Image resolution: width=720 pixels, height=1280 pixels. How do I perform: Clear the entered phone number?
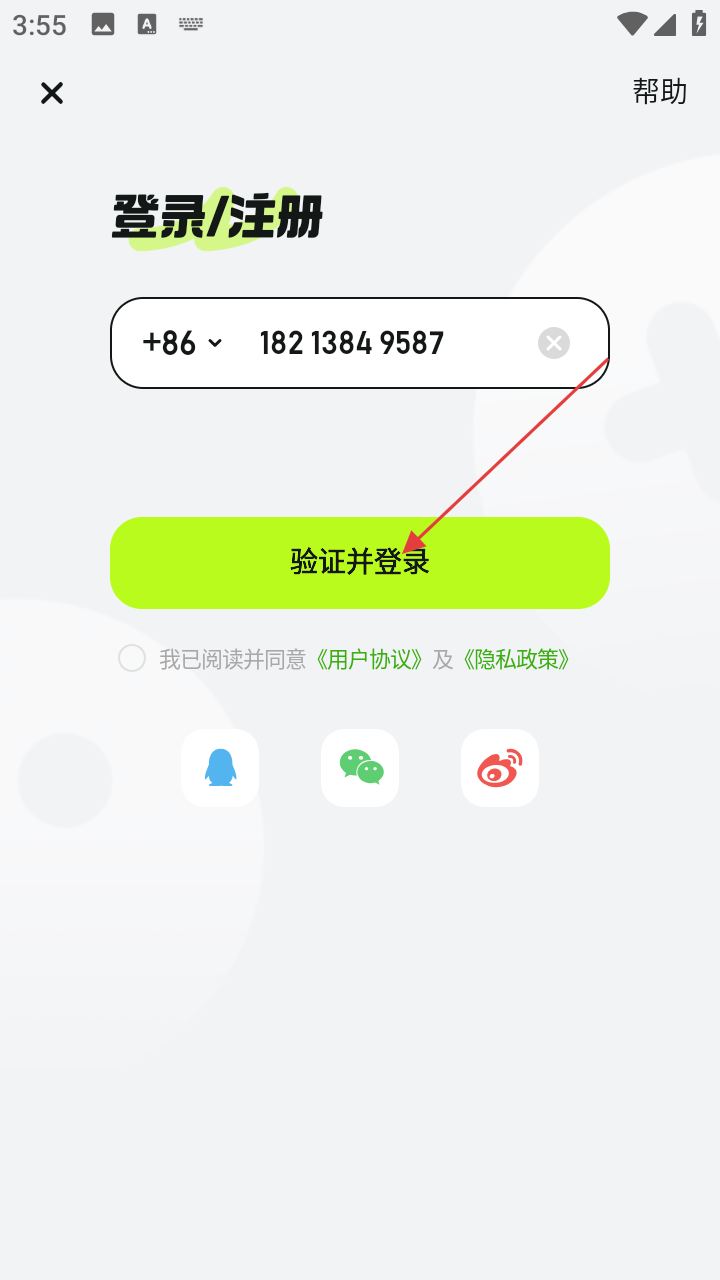[x=554, y=343]
